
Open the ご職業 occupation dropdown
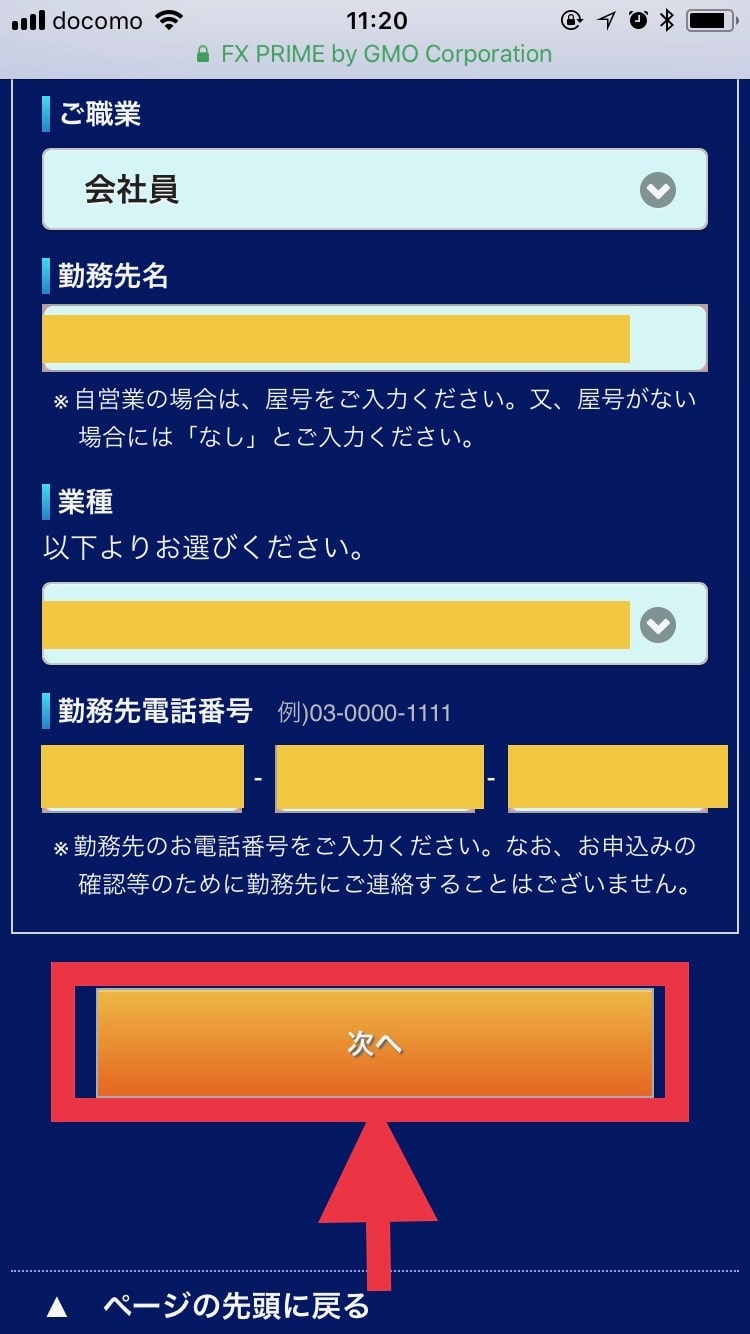(x=374, y=190)
